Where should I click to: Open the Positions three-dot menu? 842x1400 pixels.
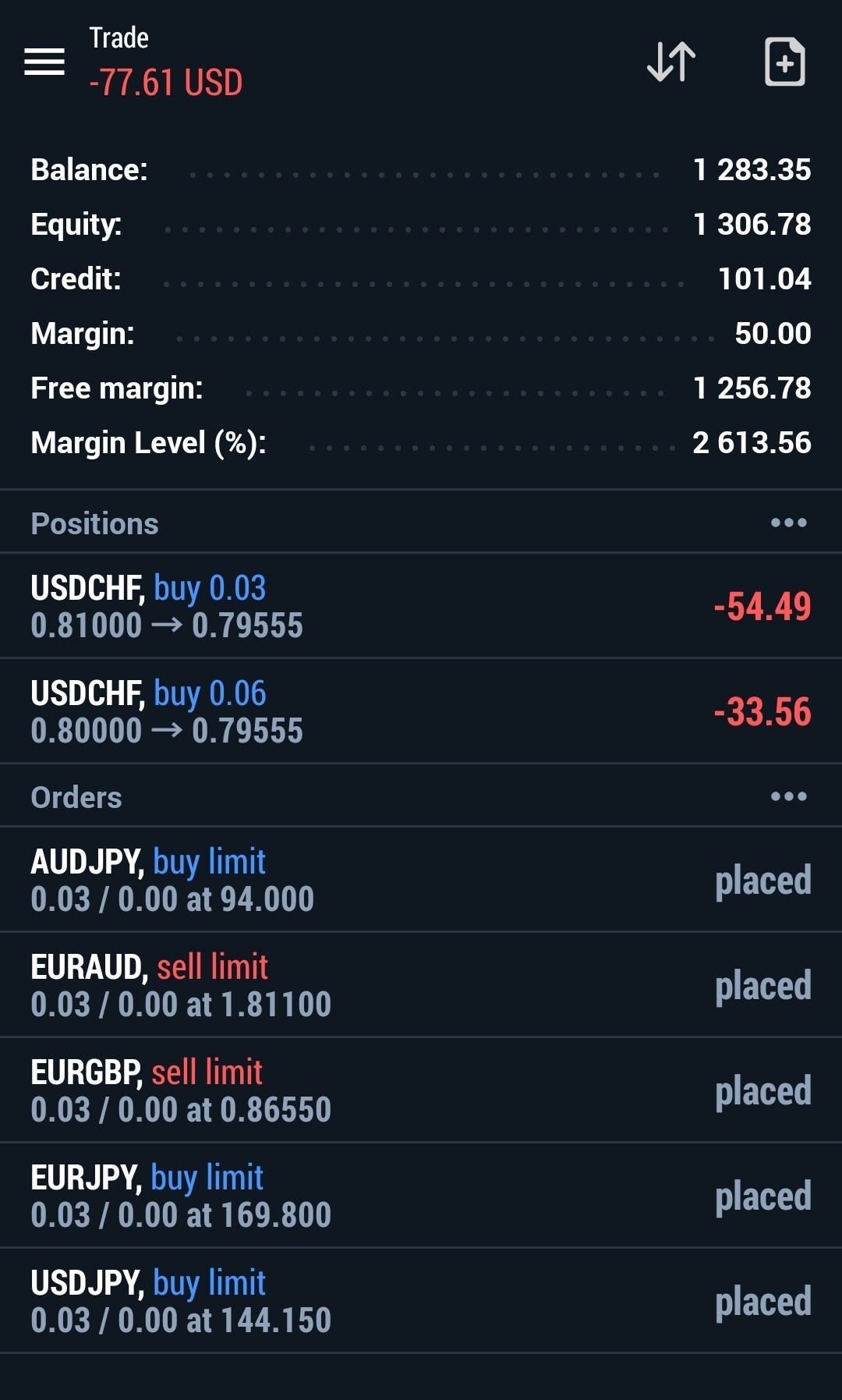pos(788,523)
